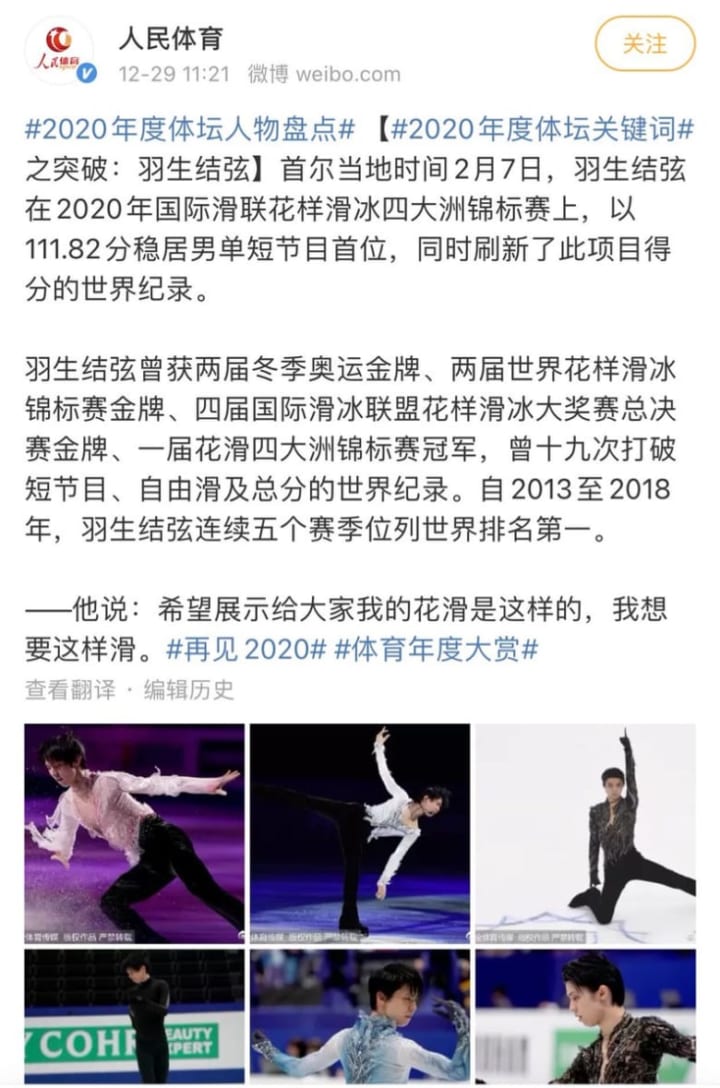Open second photo of the spiral pose
Viewport: 720px width, 1088px height.
[360, 833]
